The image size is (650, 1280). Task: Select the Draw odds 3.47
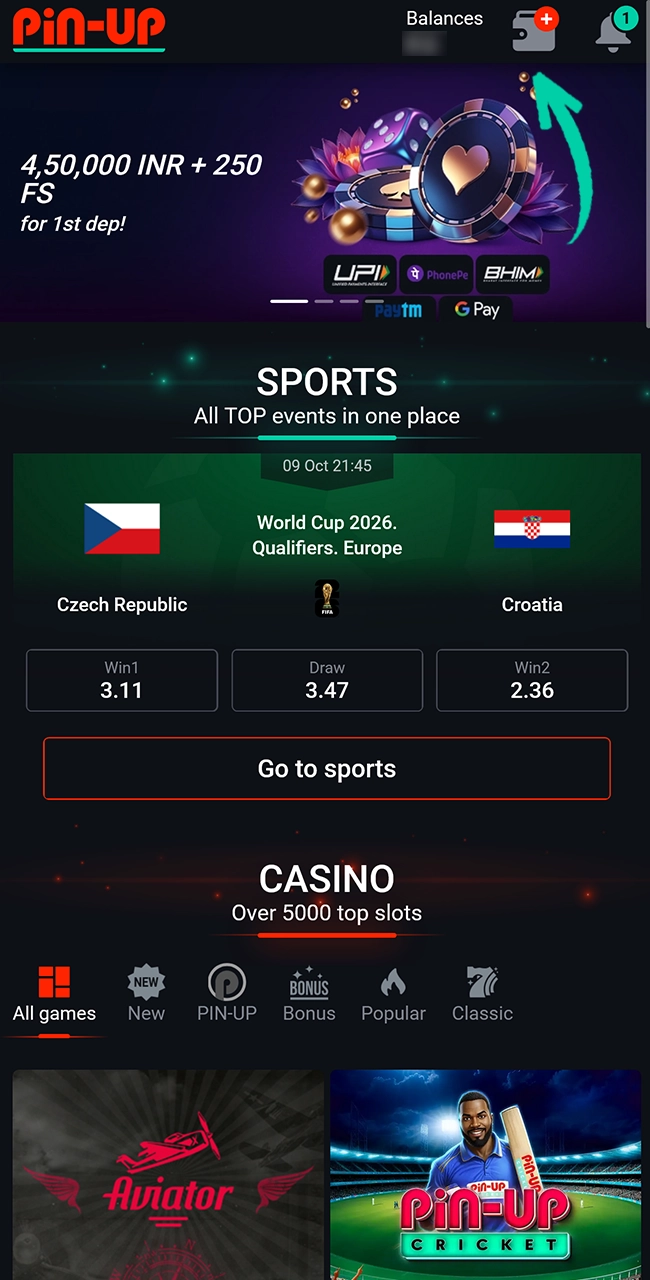click(327, 680)
